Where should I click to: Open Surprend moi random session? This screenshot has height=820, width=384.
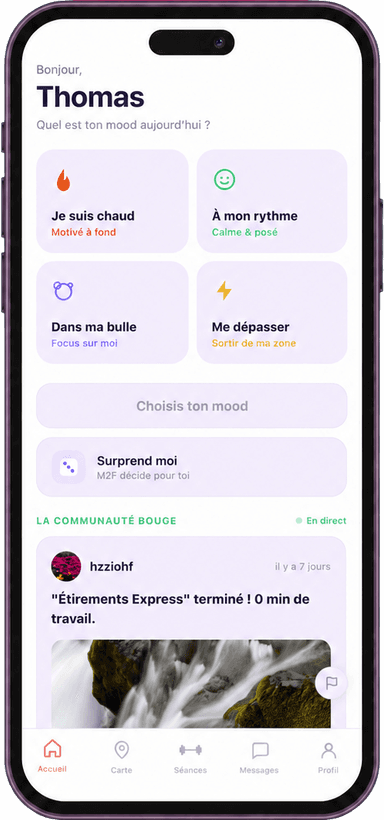click(191, 467)
